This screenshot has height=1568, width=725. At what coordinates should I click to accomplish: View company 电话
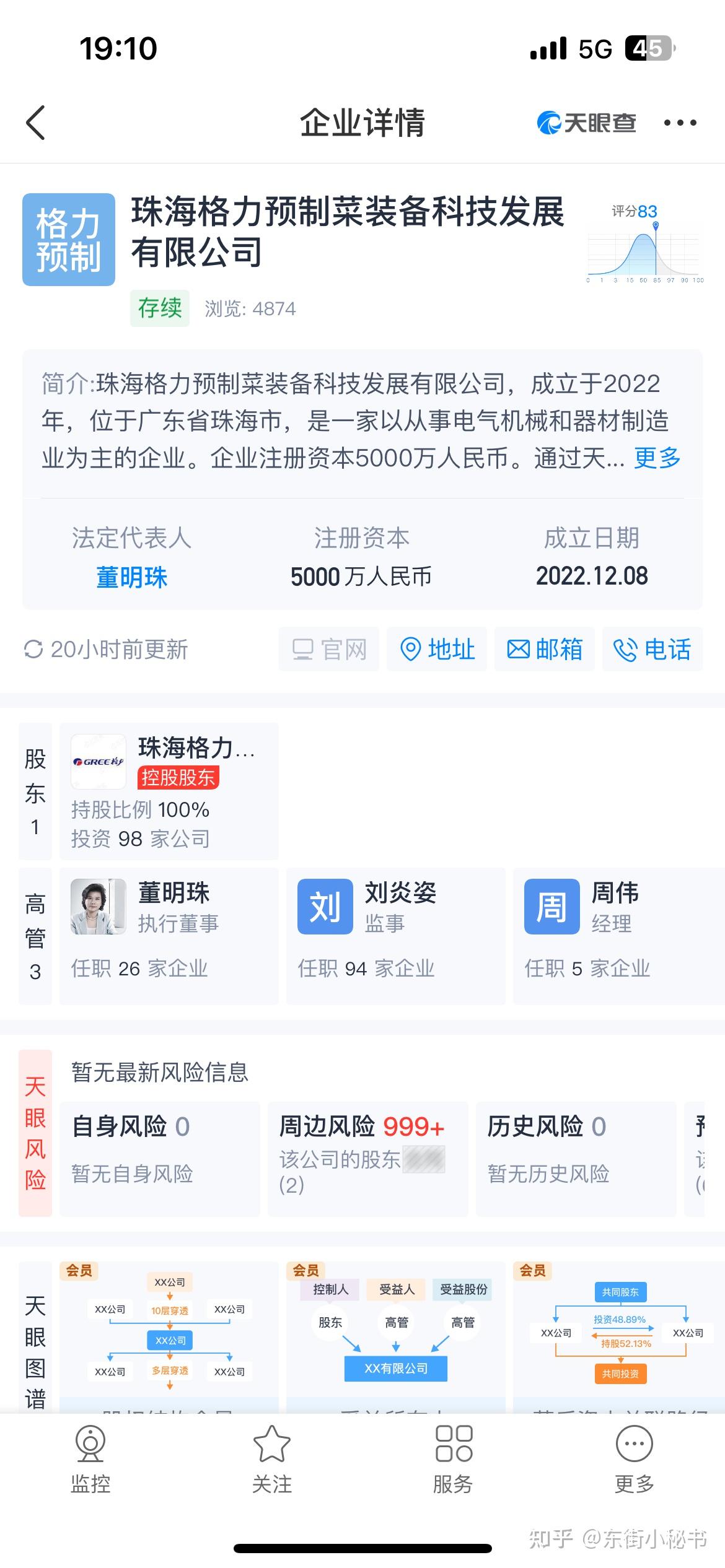coord(652,650)
